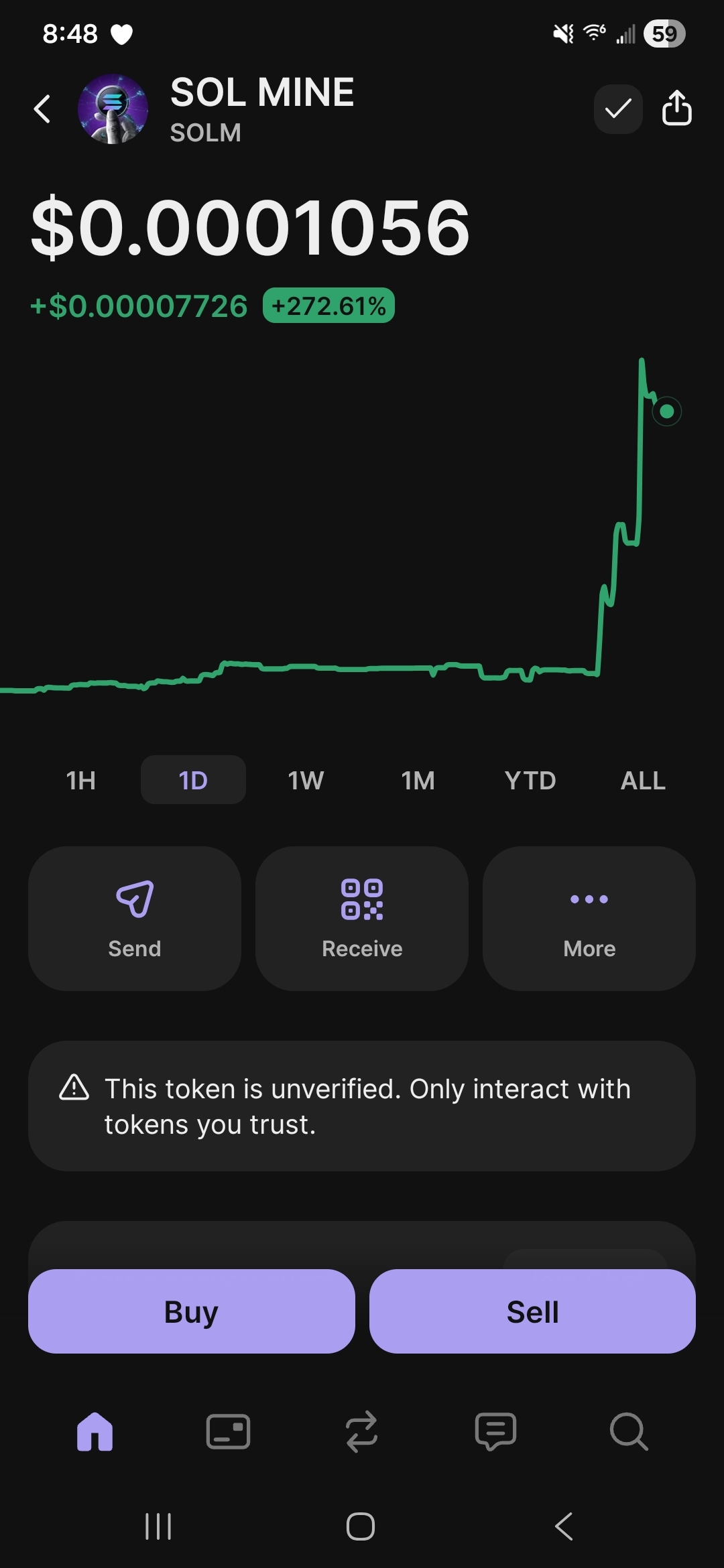Open the messages tab

[x=495, y=1431]
